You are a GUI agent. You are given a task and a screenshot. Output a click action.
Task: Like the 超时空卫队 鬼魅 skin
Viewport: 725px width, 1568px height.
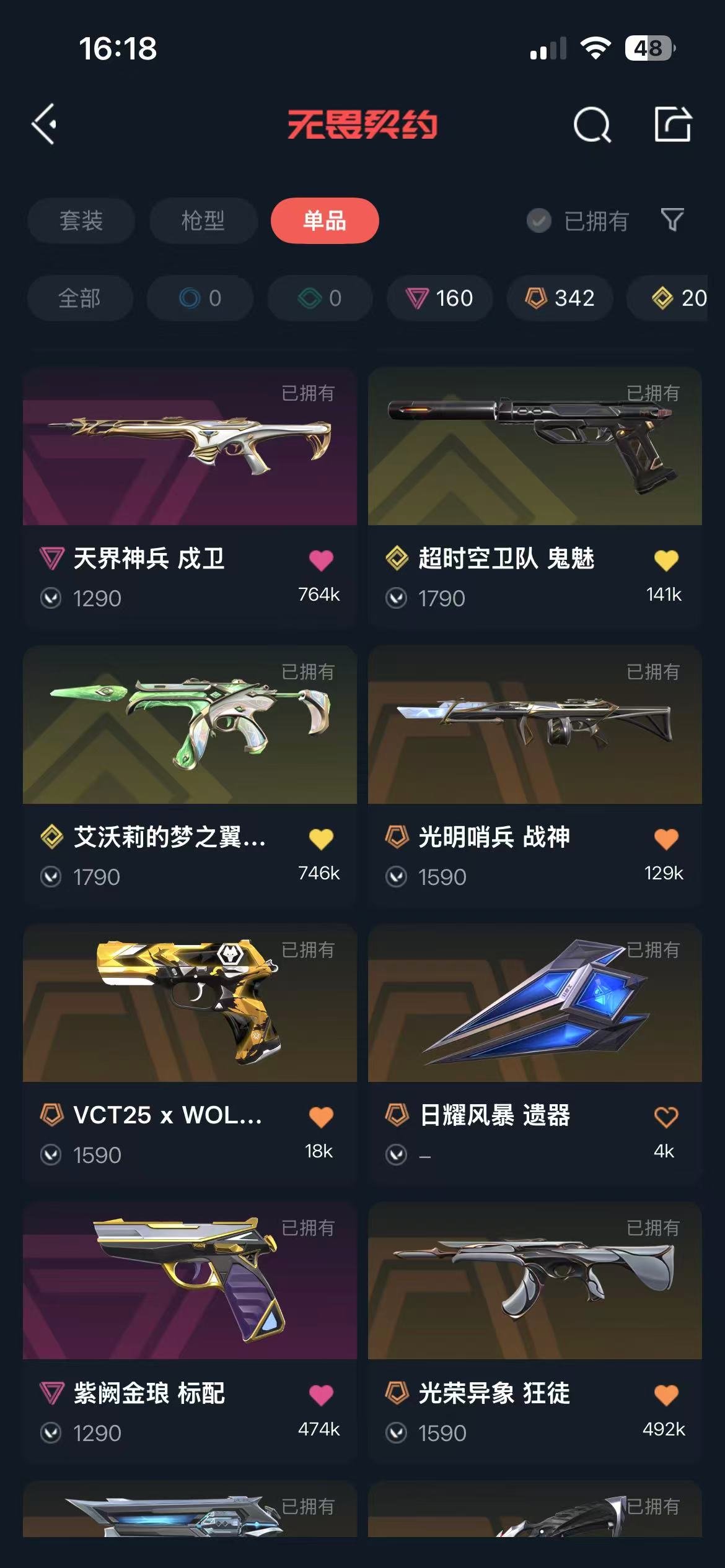tap(666, 560)
